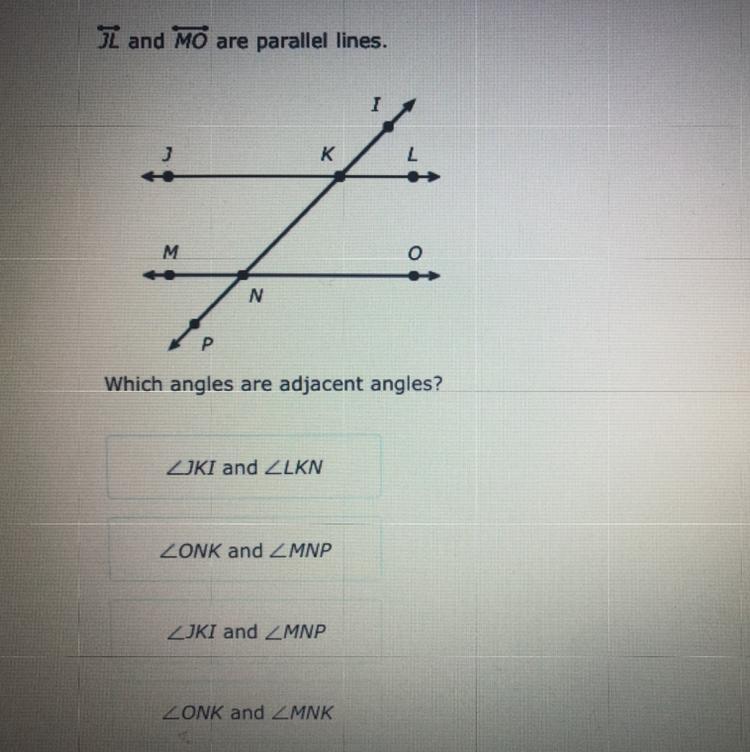Image resolution: width=750 pixels, height=752 pixels.
Task: Pick answer ∠JKI and ∠MNP
Action: [x=245, y=632]
